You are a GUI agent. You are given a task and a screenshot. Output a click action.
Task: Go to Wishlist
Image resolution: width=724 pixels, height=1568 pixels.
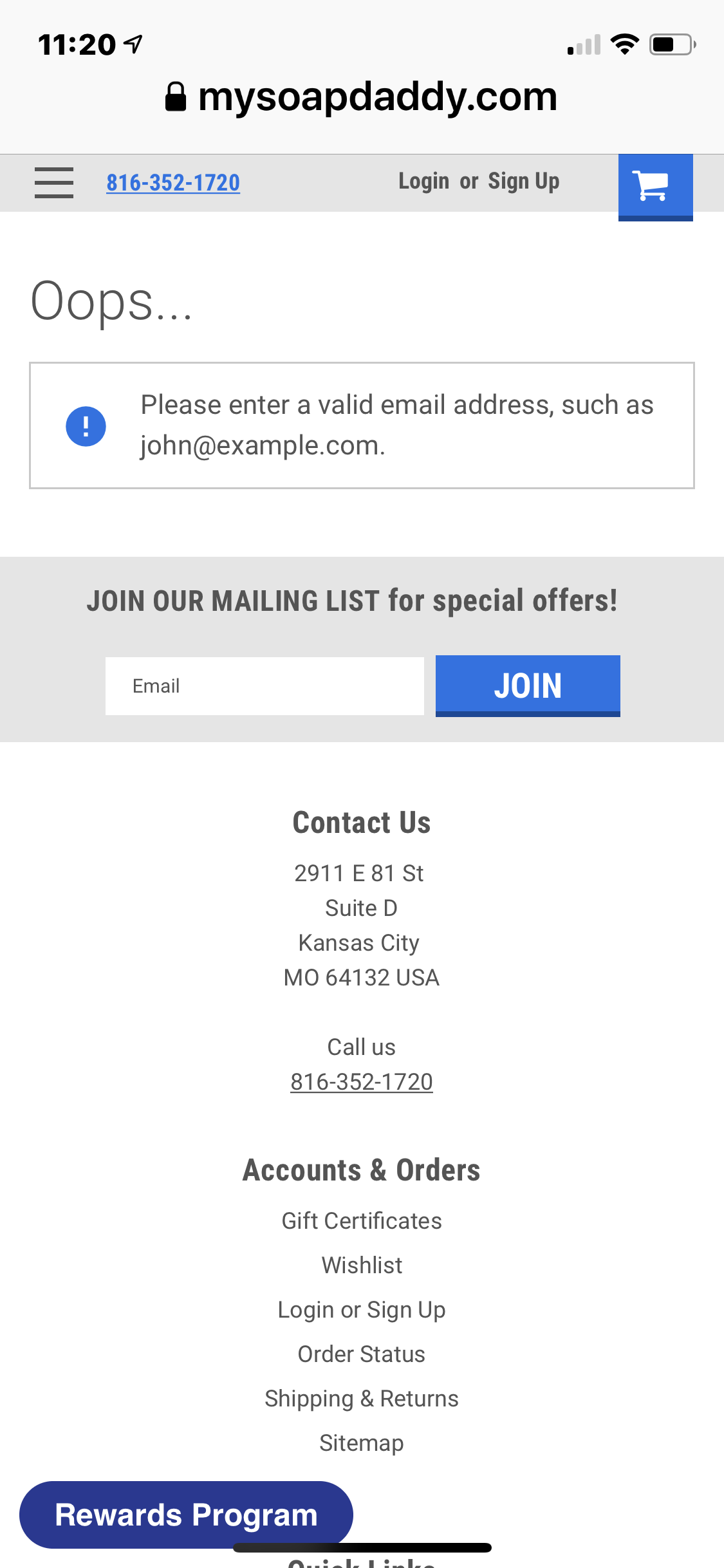pos(362,1265)
